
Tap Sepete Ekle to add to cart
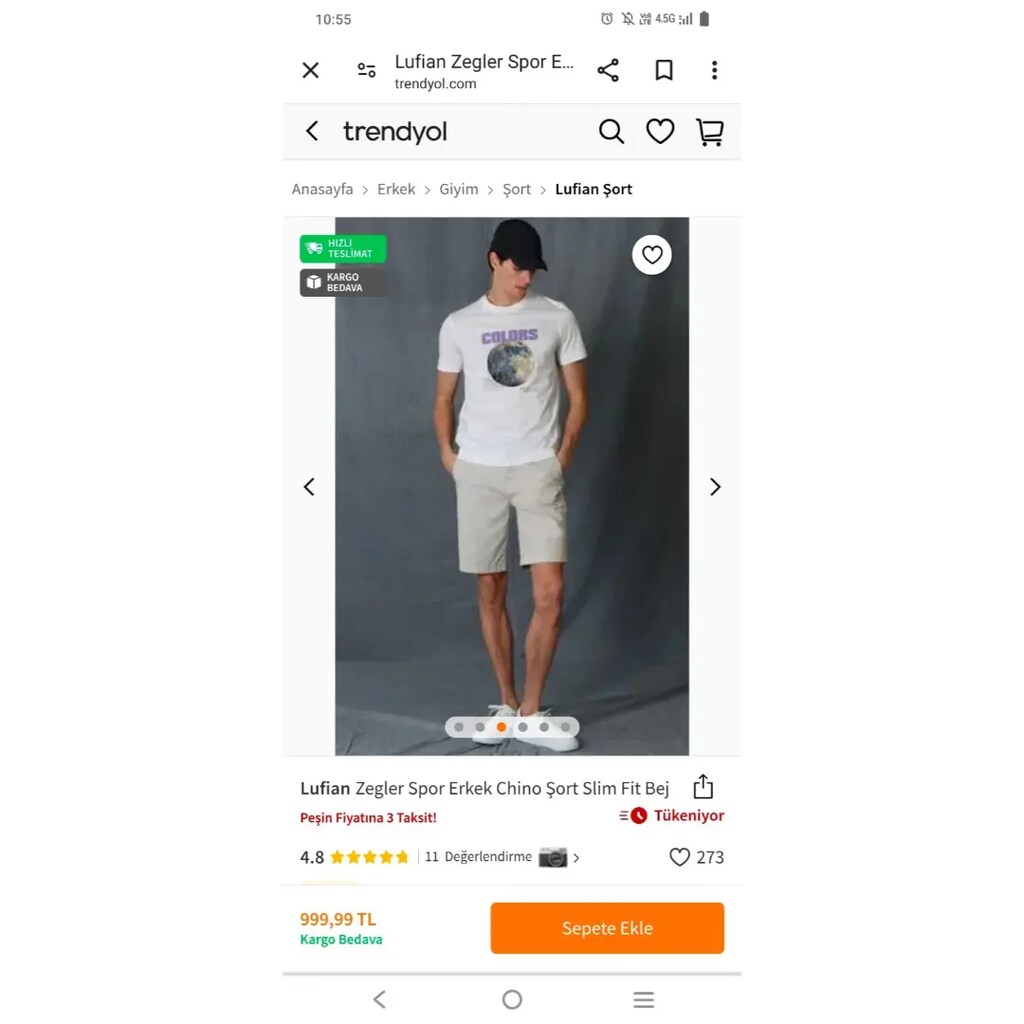click(607, 928)
